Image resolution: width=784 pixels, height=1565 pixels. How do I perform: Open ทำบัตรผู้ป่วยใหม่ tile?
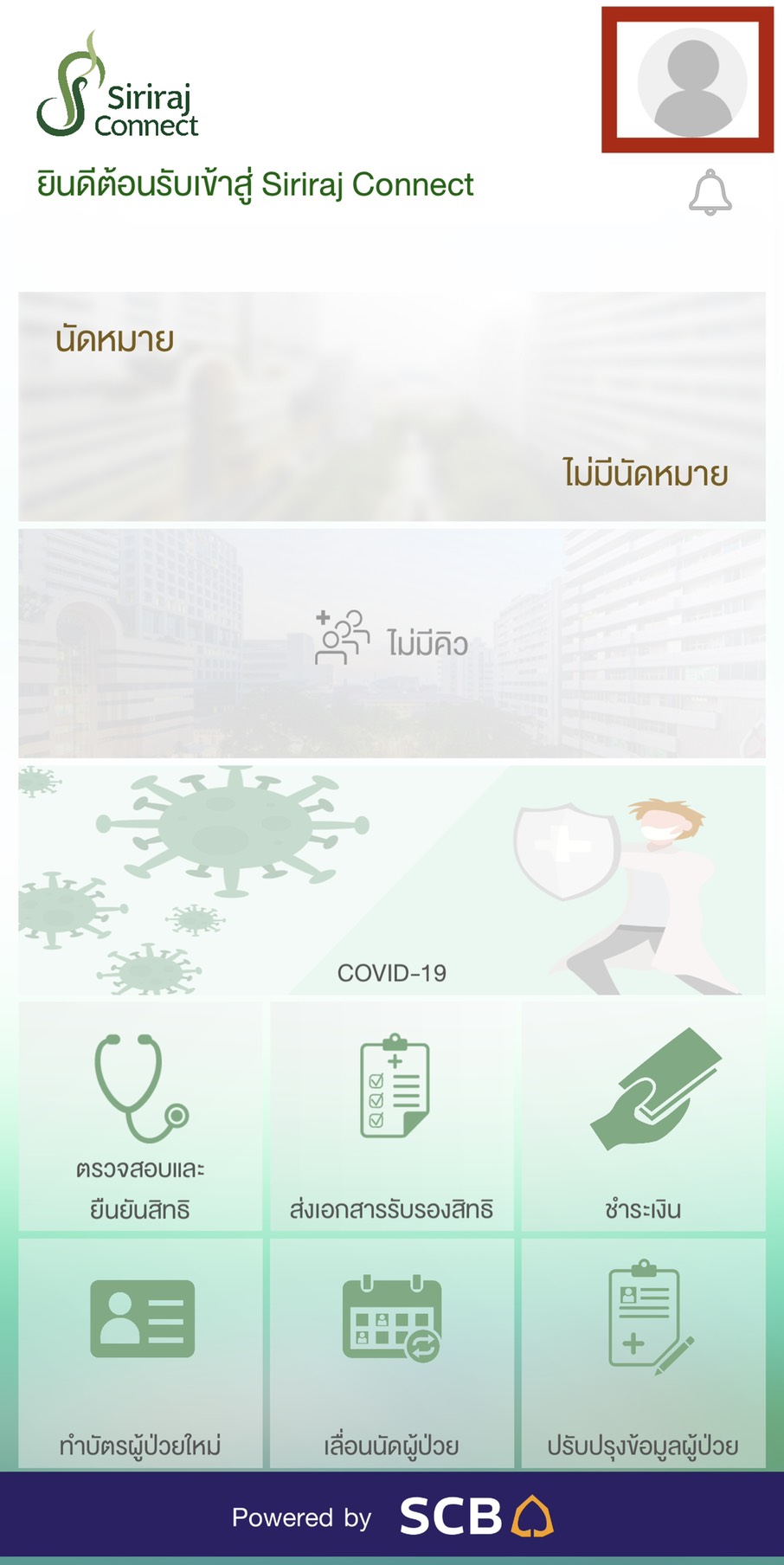pyautogui.click(x=140, y=1353)
